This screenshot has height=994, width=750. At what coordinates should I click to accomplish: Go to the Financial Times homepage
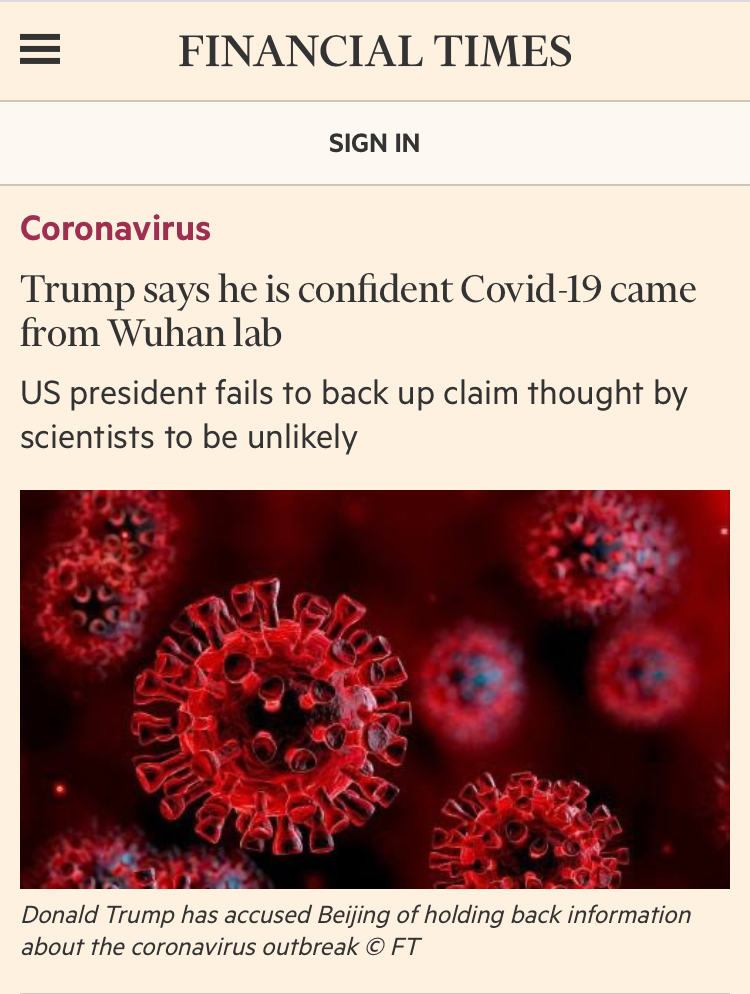click(375, 51)
